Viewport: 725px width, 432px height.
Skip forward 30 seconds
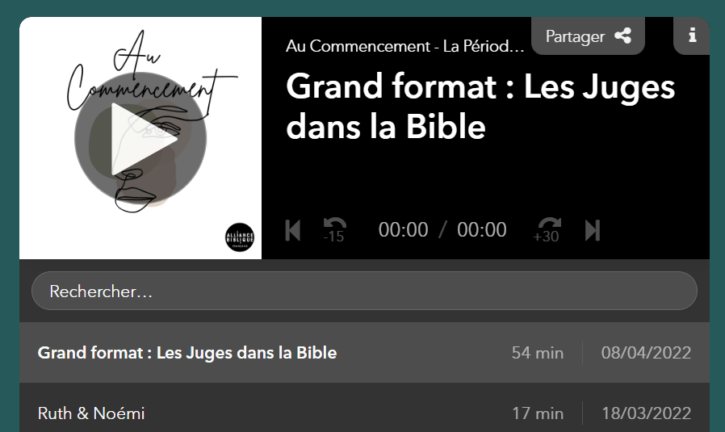(548, 230)
